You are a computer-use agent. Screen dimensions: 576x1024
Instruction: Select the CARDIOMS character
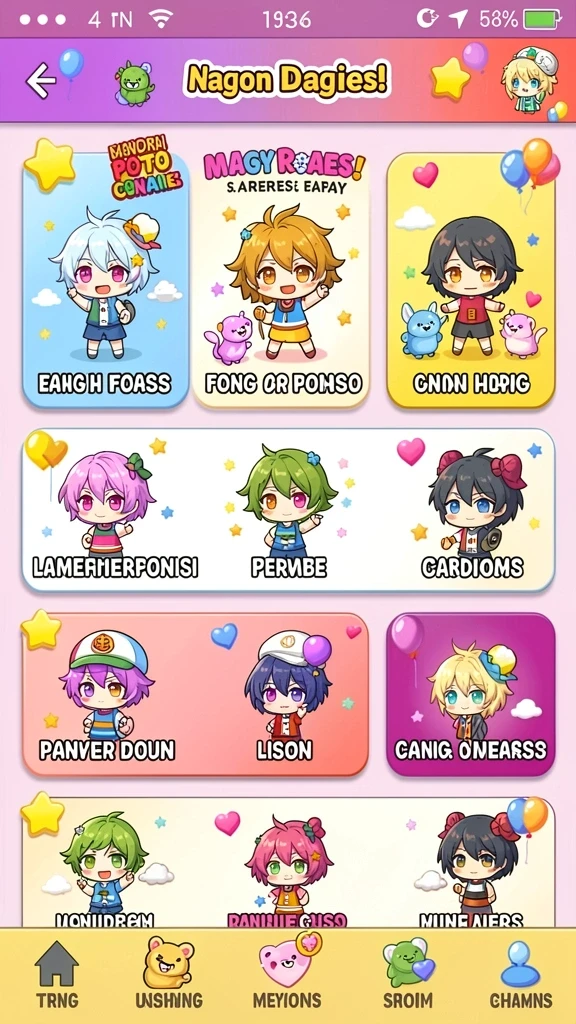pyautogui.click(x=472, y=511)
